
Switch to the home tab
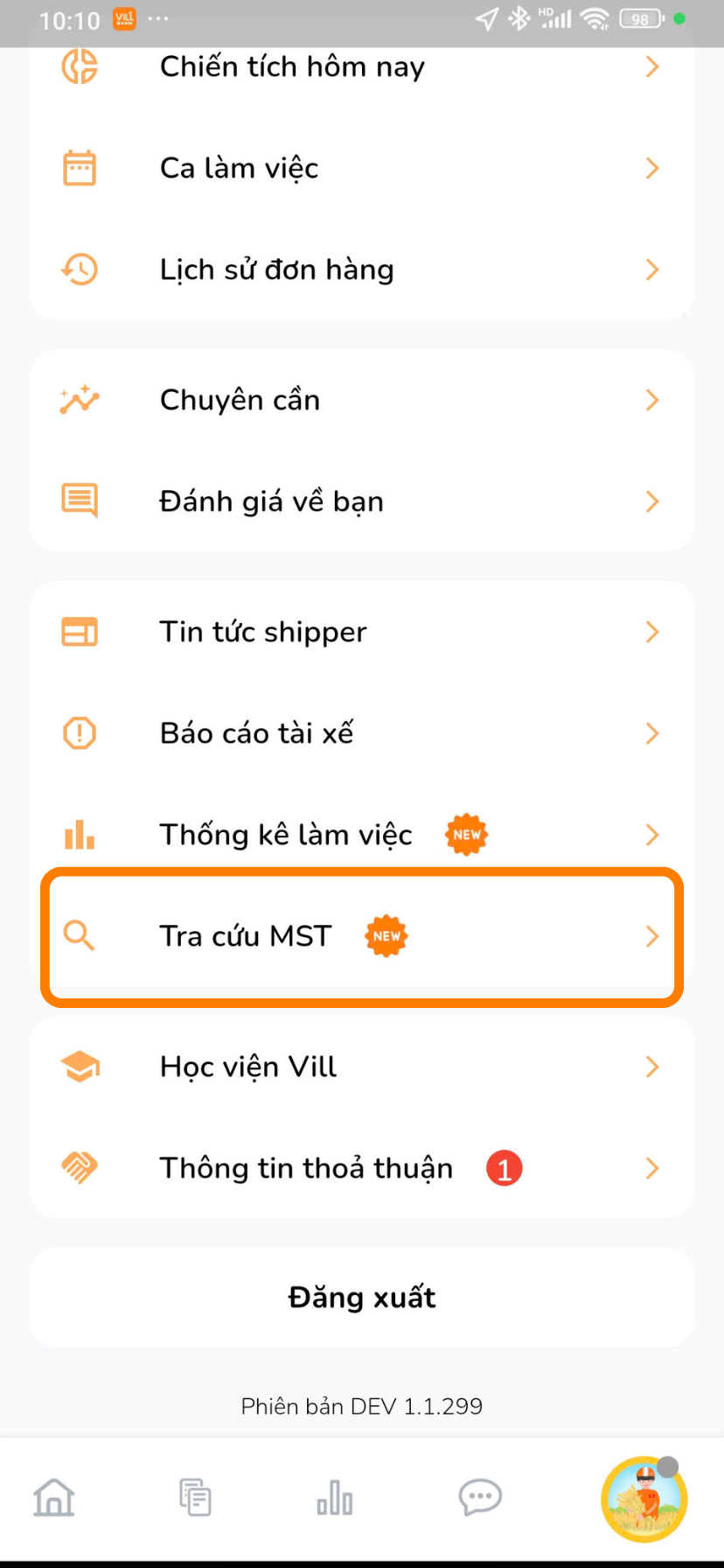[x=54, y=1497]
